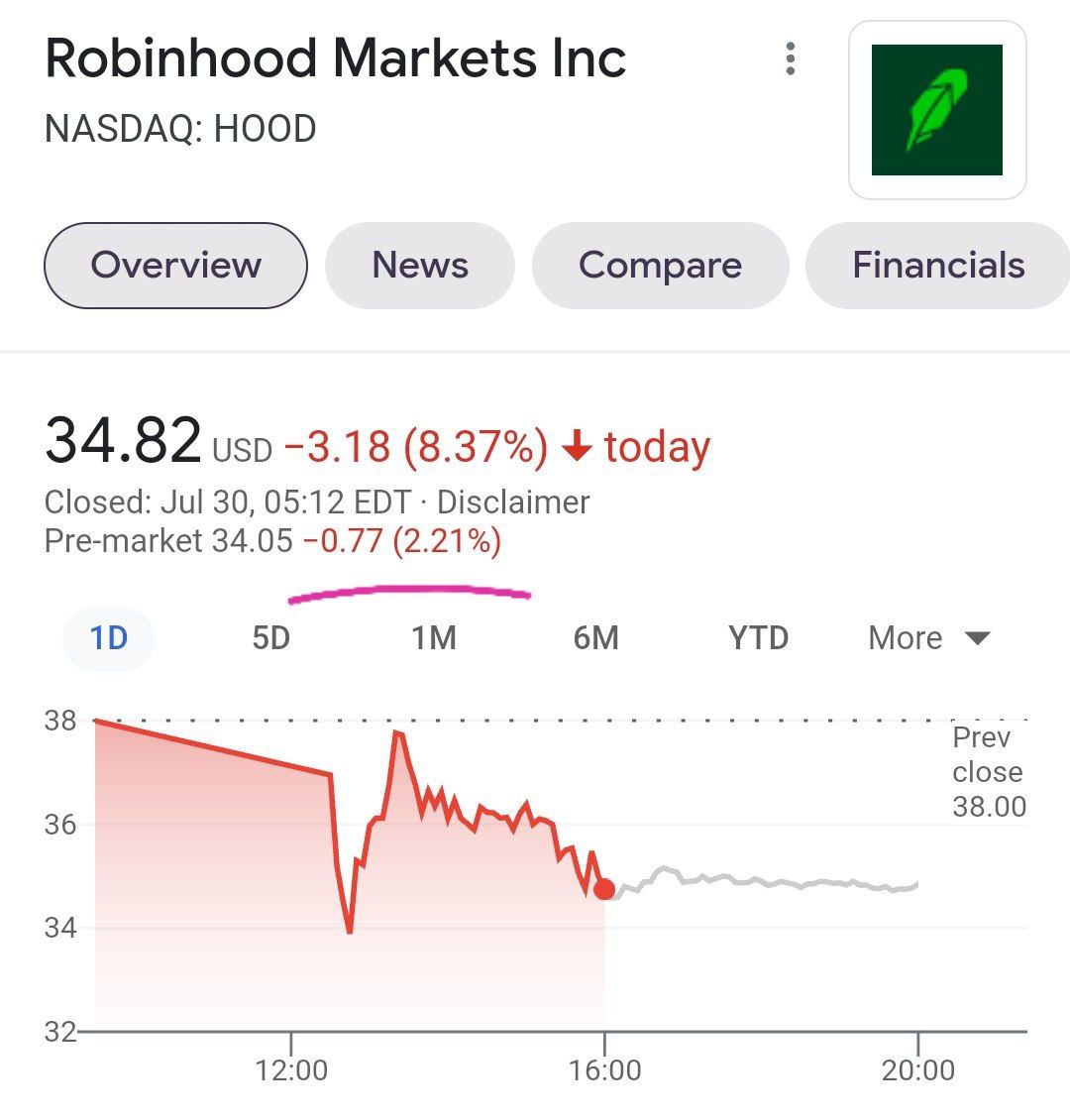Click the red downward arrow next to today
Screen dimensions: 1070x1120
pos(576,447)
